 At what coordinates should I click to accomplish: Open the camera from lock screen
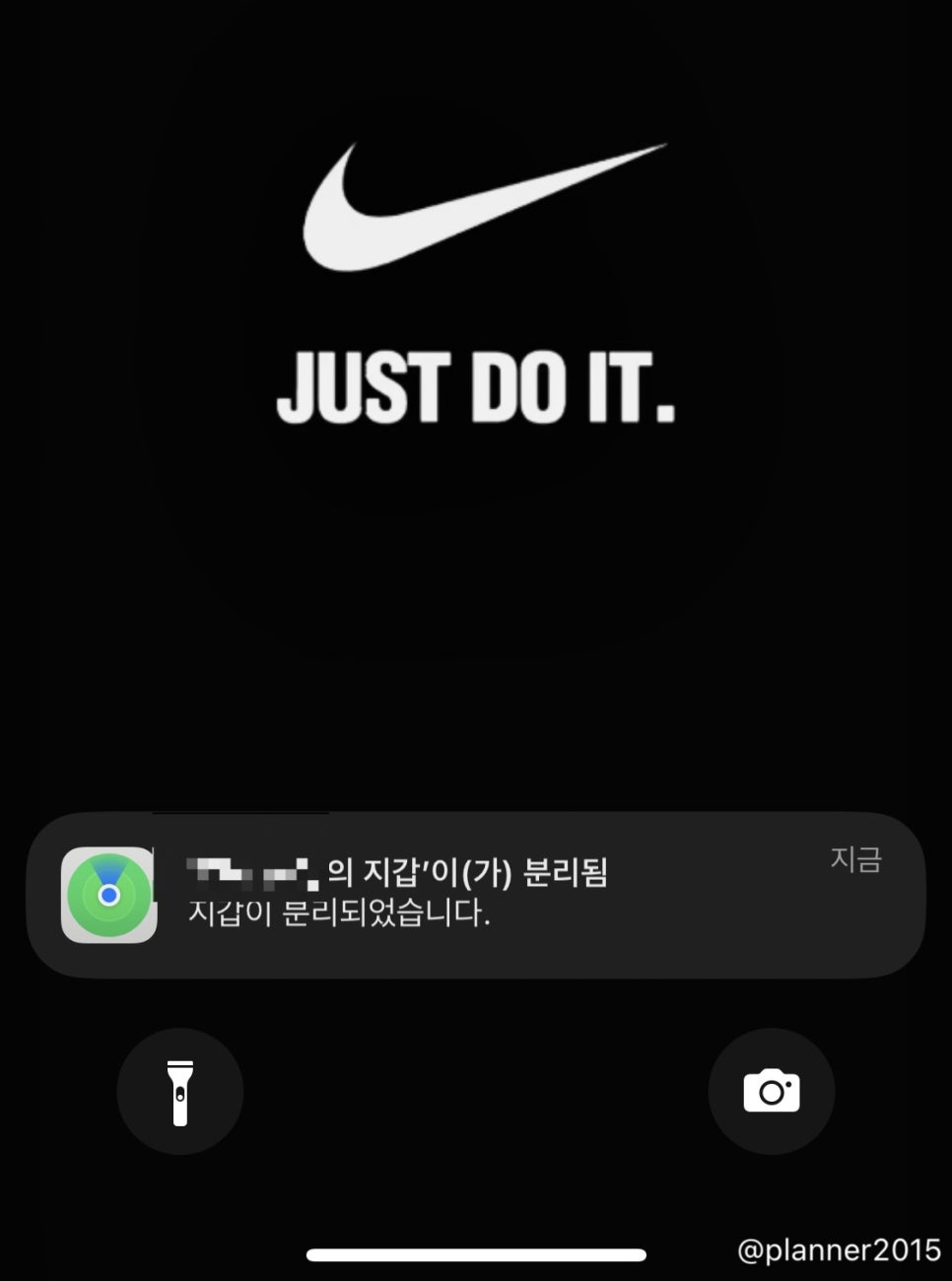(771, 1092)
